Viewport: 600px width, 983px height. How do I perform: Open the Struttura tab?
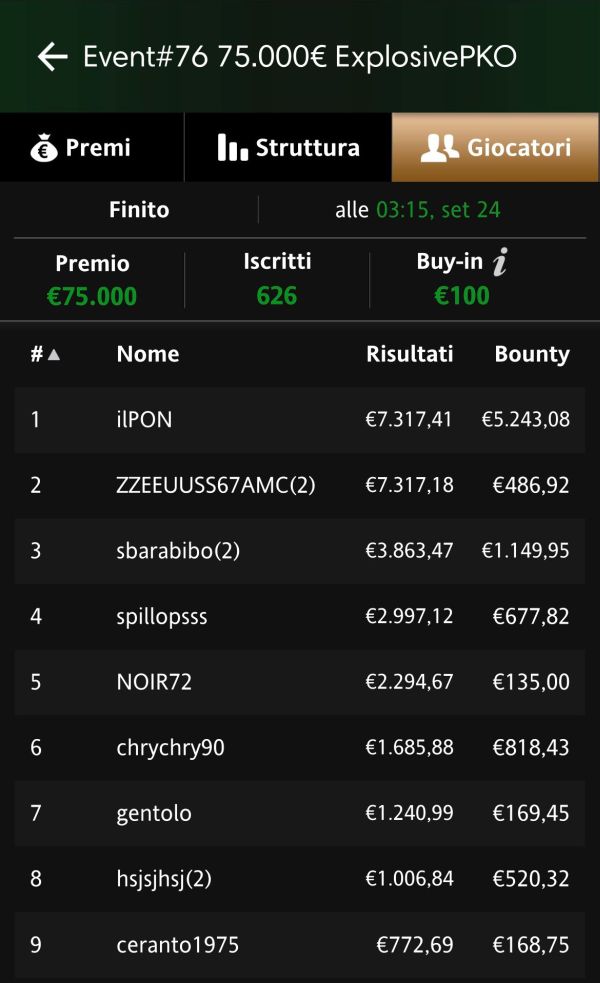click(x=288, y=147)
